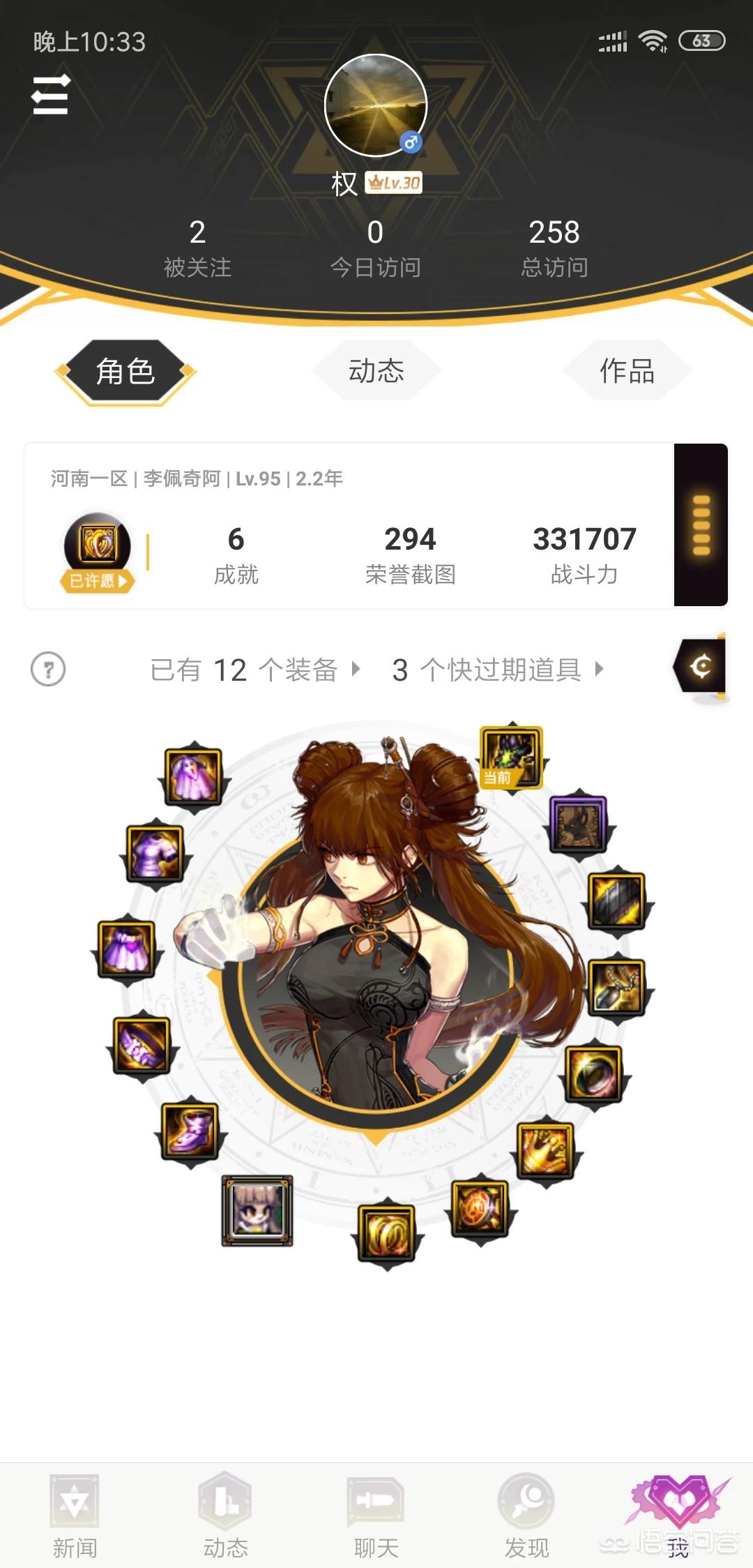Open the 3 个快过期道具 list

[497, 670]
